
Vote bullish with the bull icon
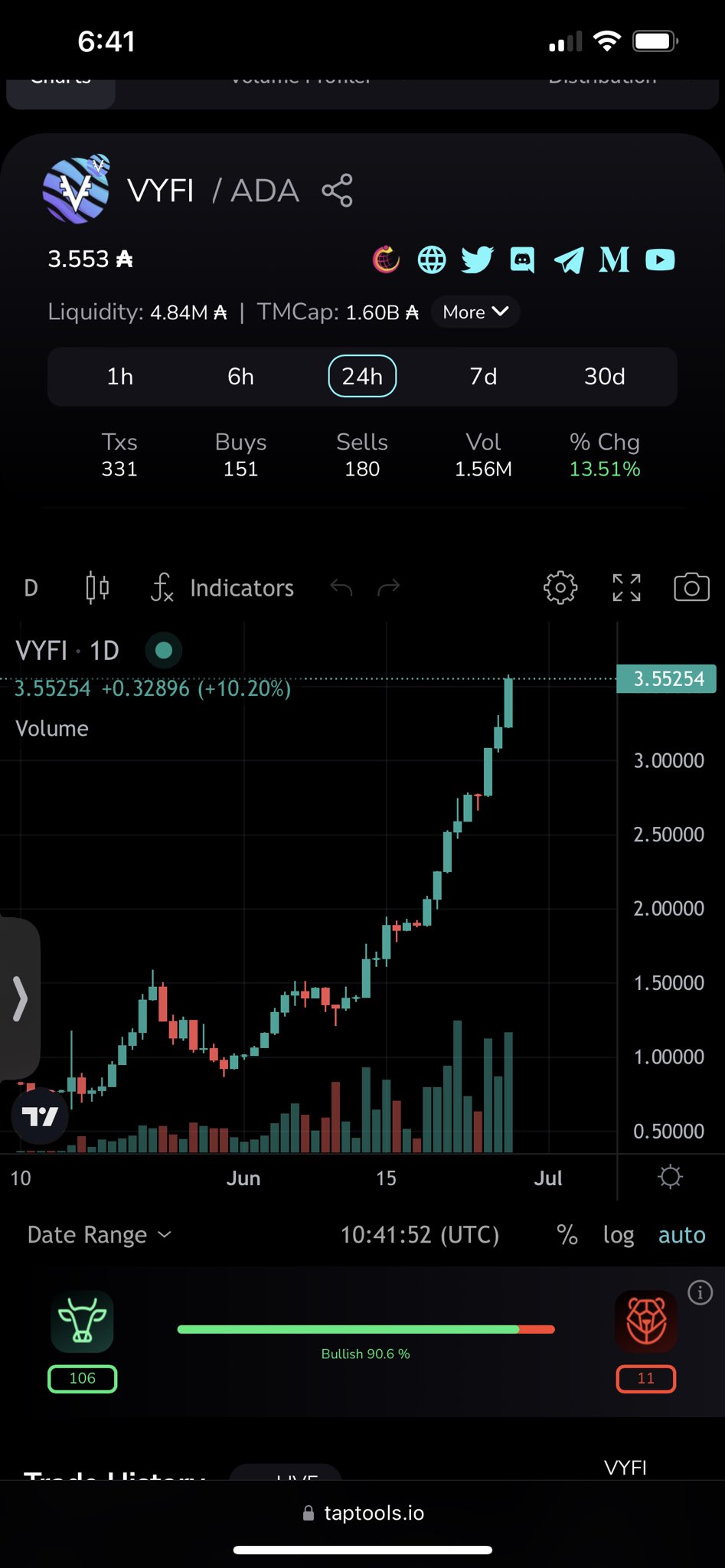82,1321
